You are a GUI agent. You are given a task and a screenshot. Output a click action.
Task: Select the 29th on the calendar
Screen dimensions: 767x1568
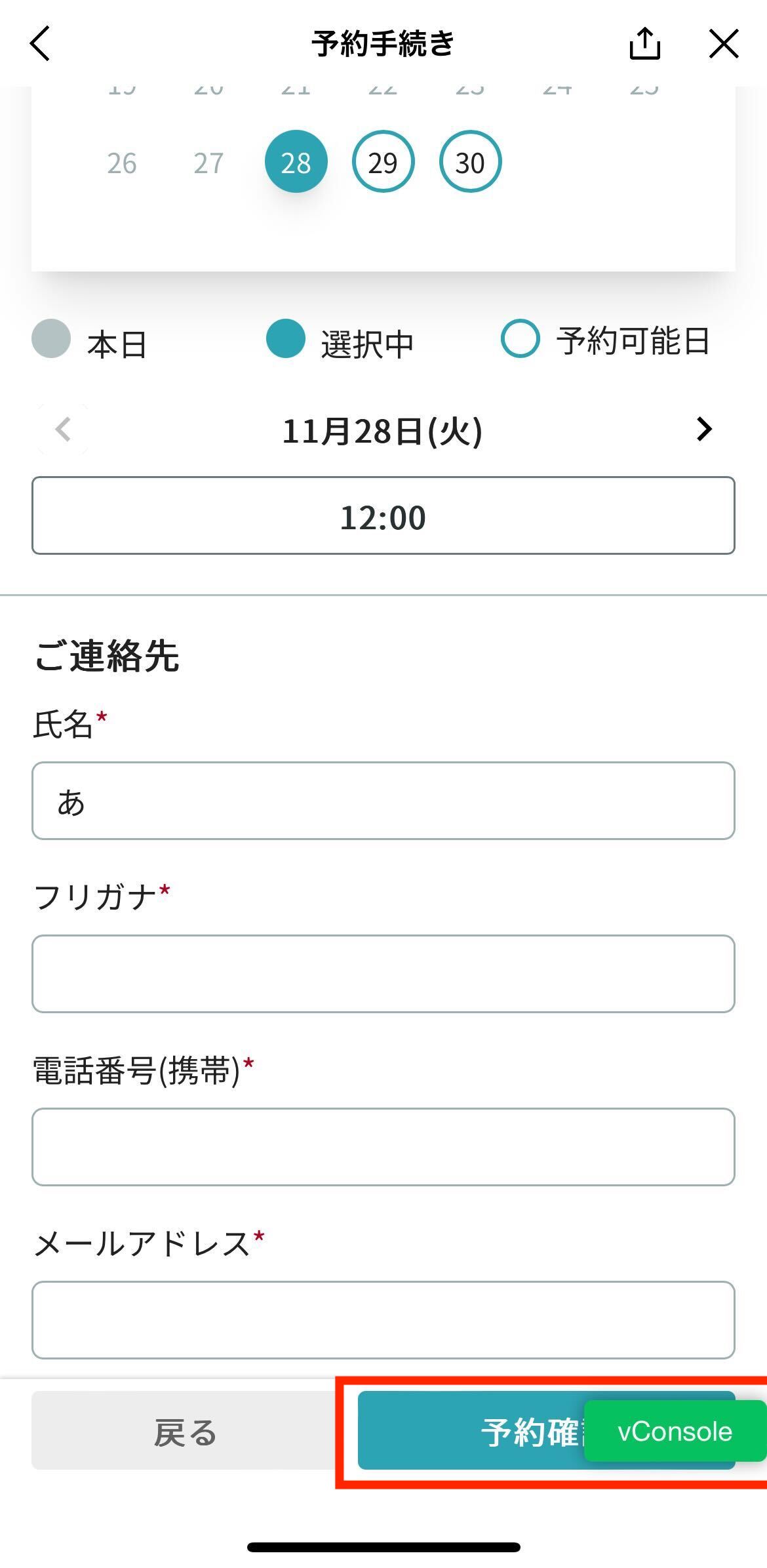[x=383, y=162]
